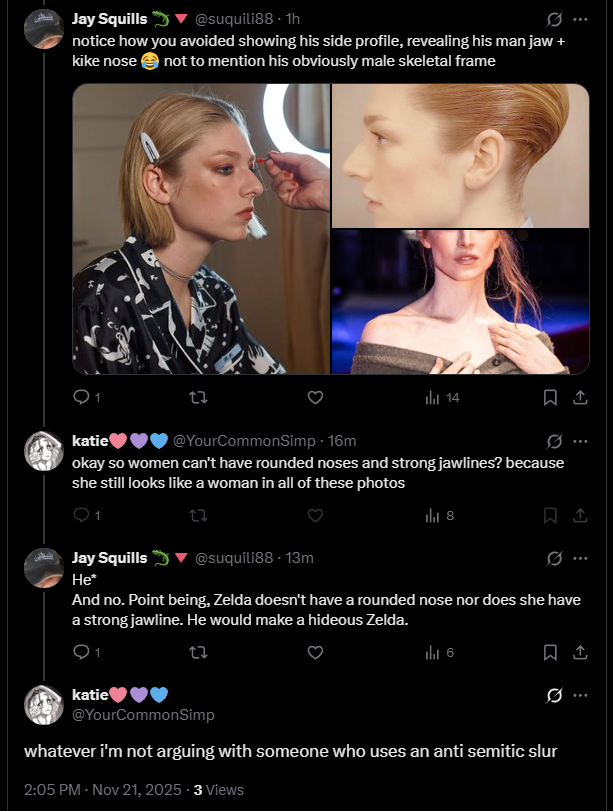Like katie's 16m reply

point(315,516)
